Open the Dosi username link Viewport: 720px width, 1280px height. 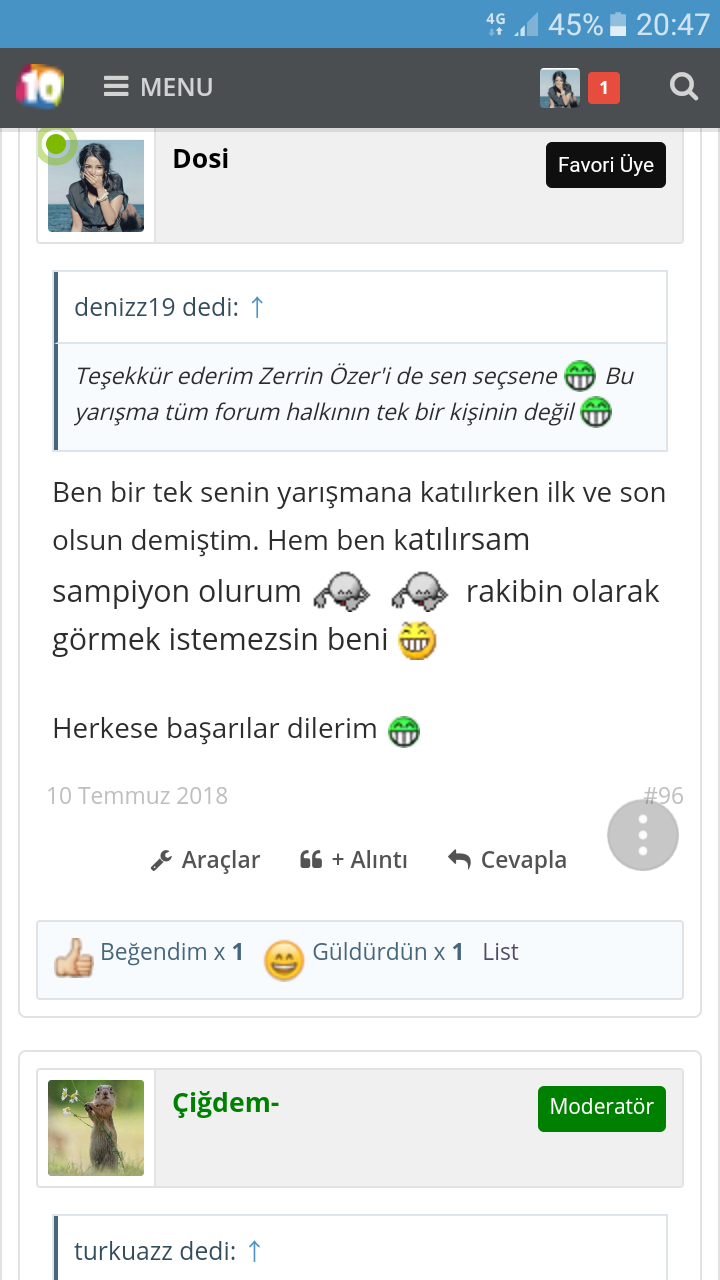pos(200,158)
